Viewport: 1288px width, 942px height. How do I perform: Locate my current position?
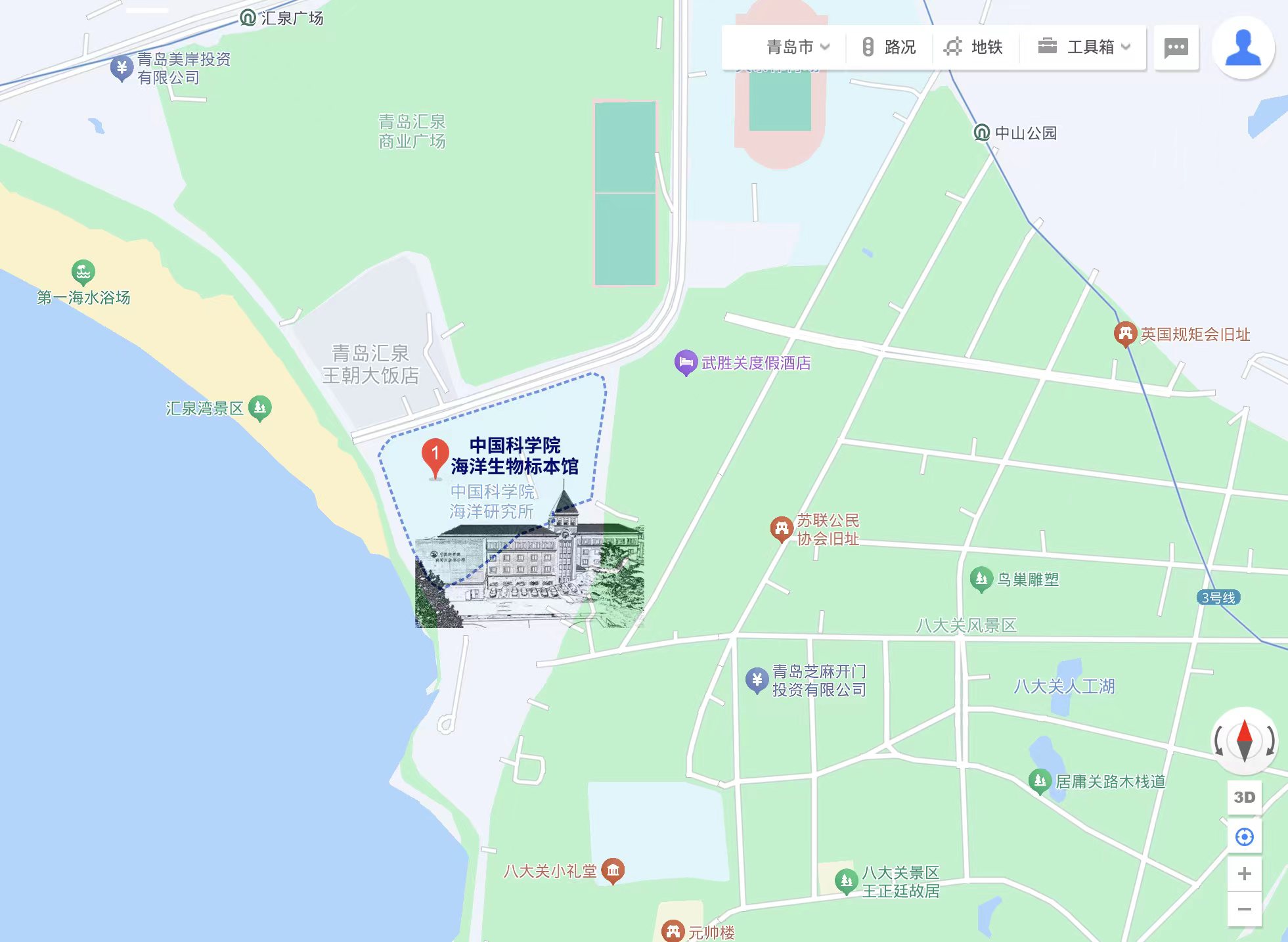1244,837
